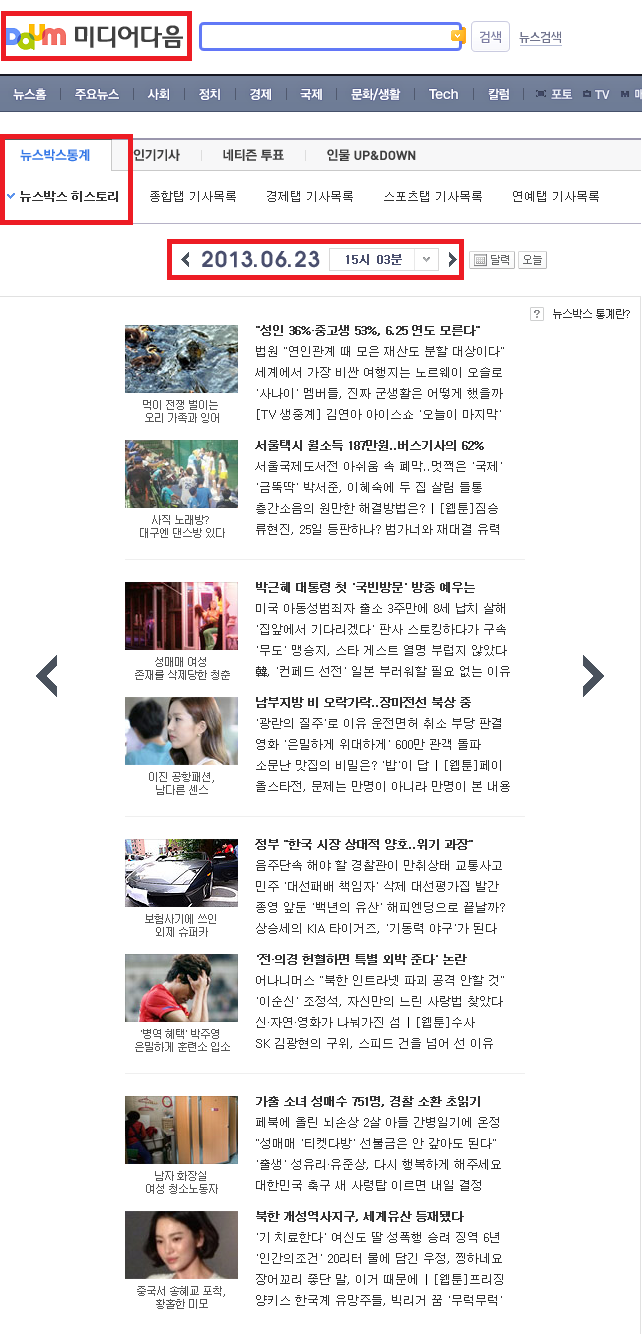Viewport: 642px width, 1334px height.
Task: Show the previous news slide arrow
Action: (x=47, y=677)
